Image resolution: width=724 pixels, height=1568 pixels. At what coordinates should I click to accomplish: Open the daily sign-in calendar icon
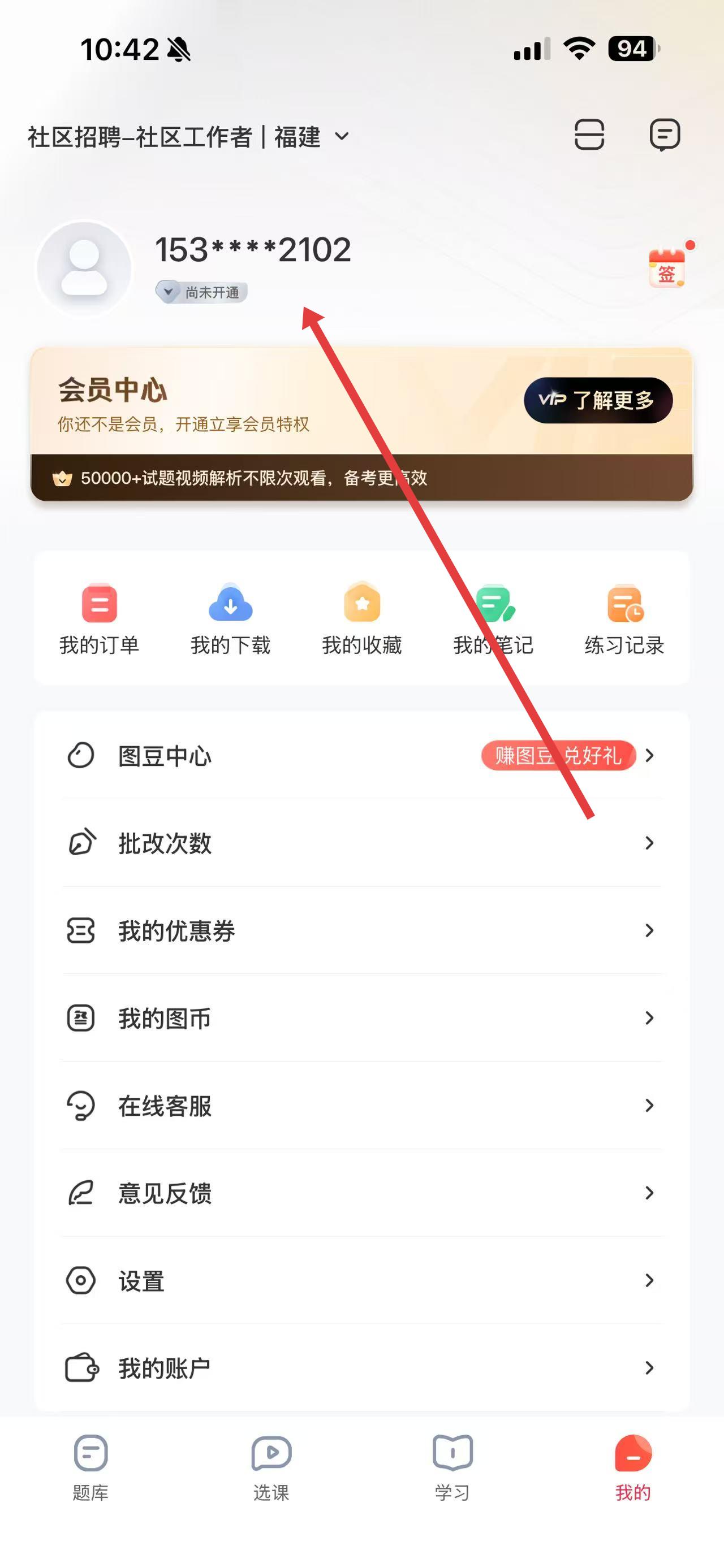(667, 268)
